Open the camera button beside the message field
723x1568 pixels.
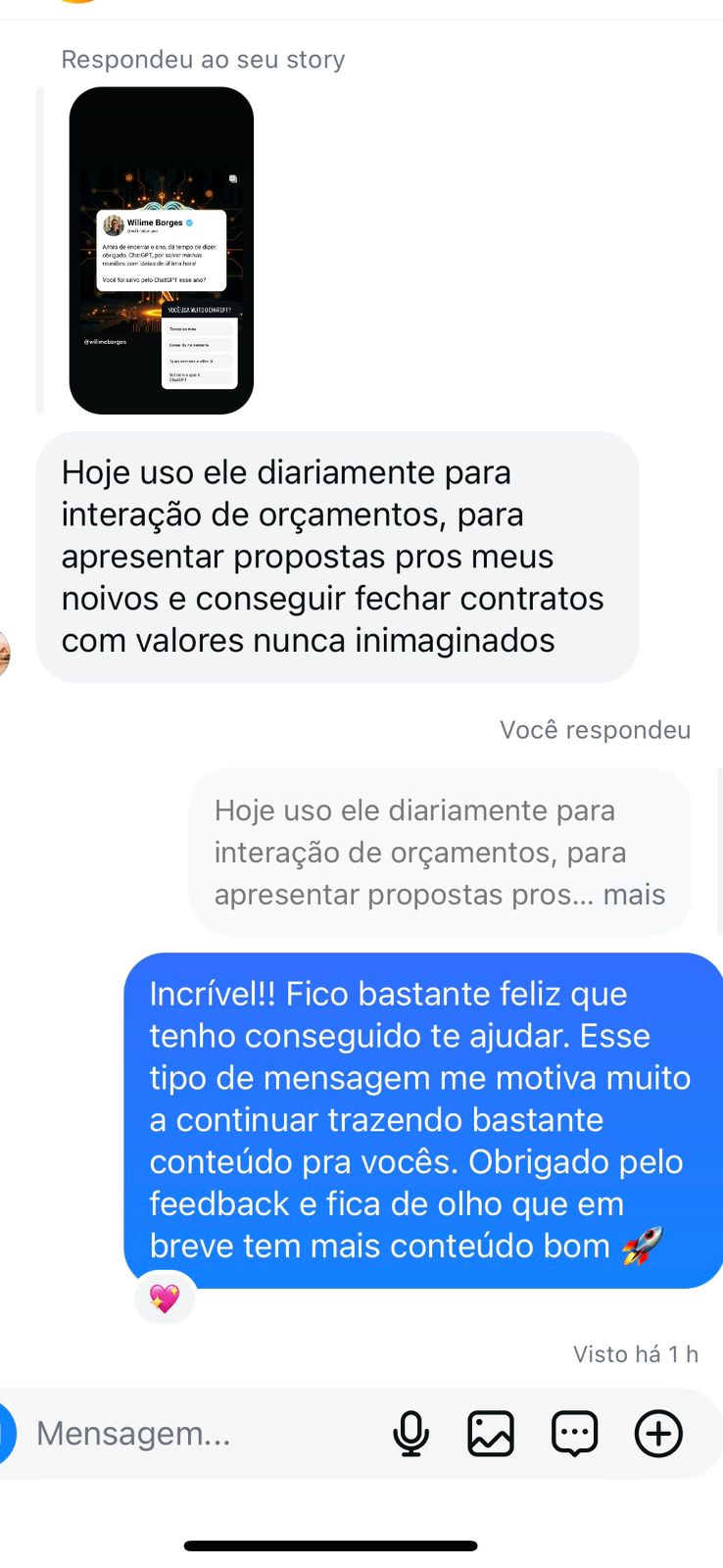[x=6, y=1434]
